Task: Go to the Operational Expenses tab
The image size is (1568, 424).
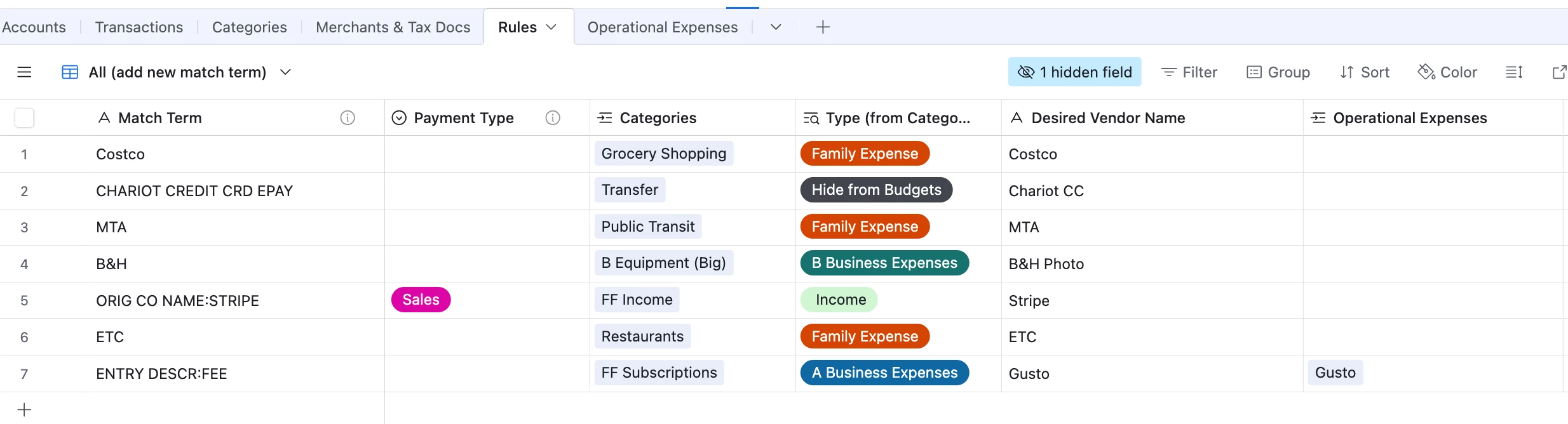Action: click(662, 27)
